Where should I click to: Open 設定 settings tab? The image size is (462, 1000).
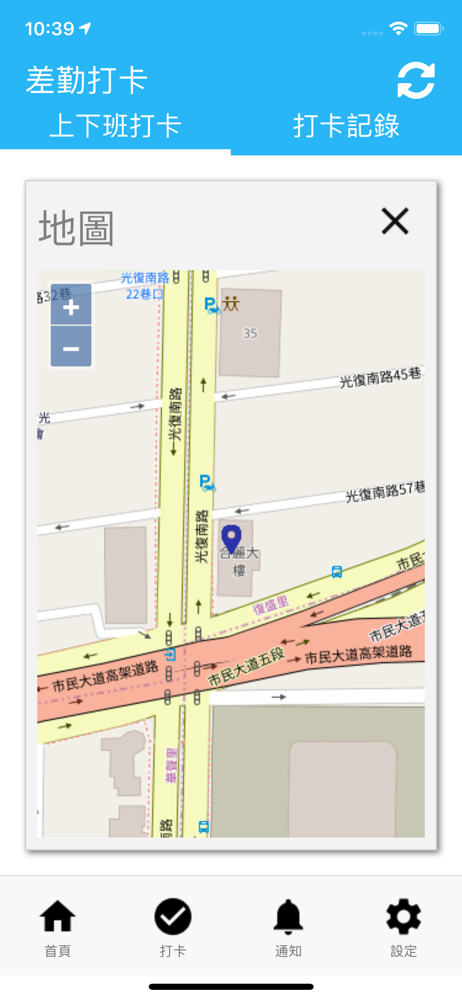point(404,928)
